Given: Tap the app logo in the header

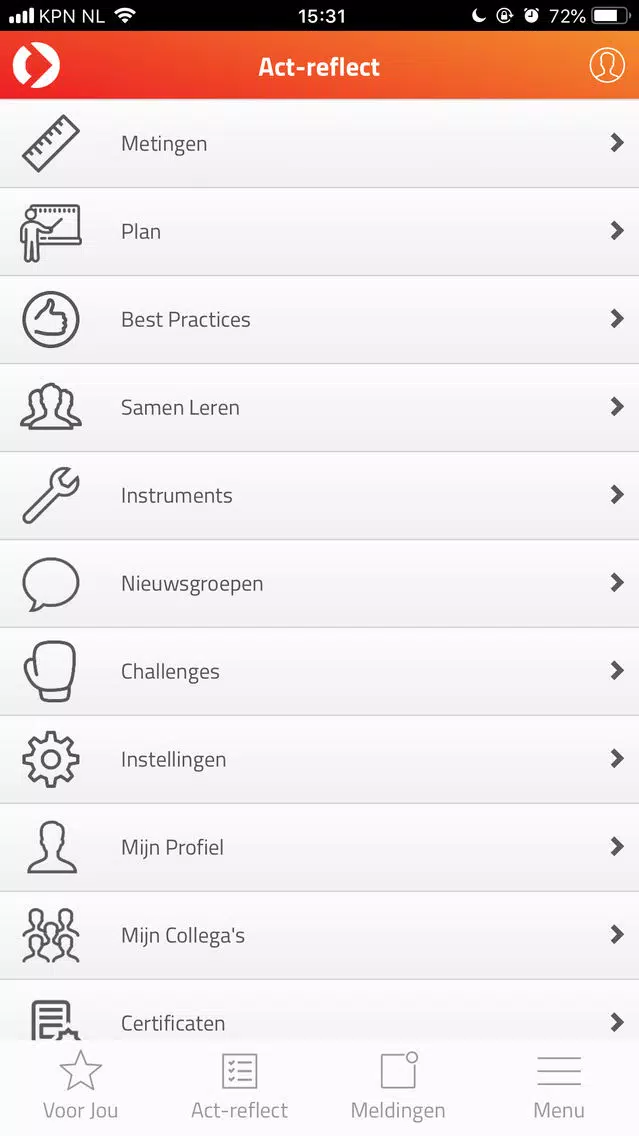Looking at the screenshot, I should coord(36,65).
